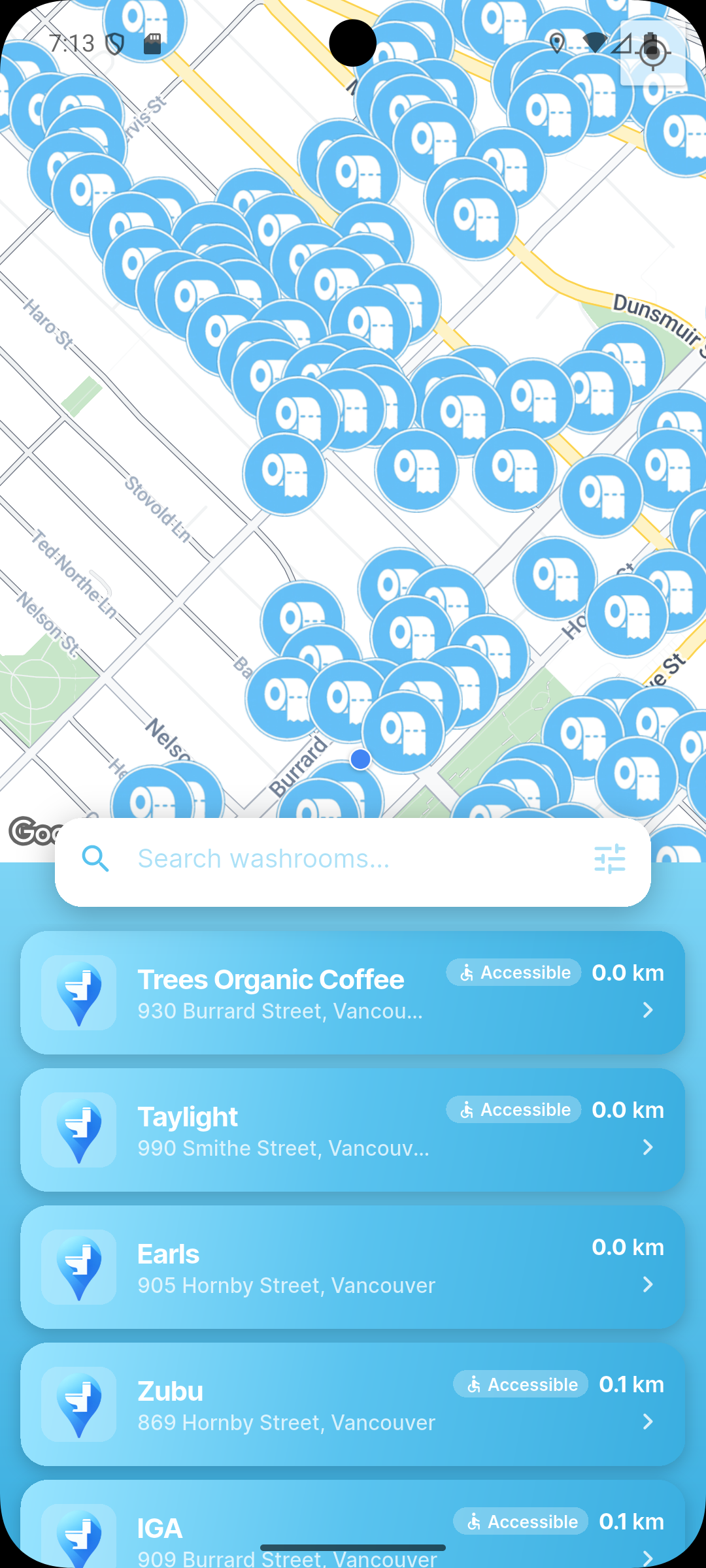
Task: Select the Zubu washroom listing
Action: click(353, 1404)
